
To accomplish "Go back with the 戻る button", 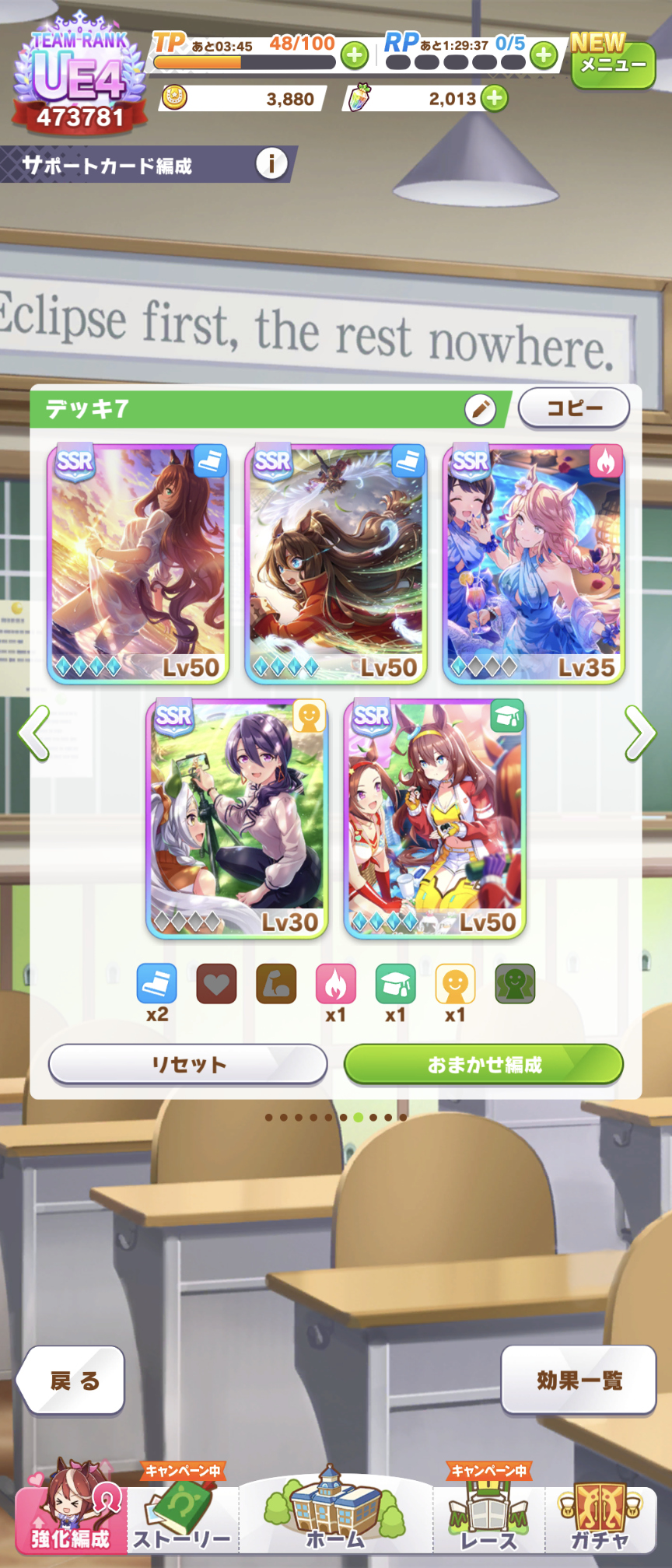I will click(x=72, y=1381).
